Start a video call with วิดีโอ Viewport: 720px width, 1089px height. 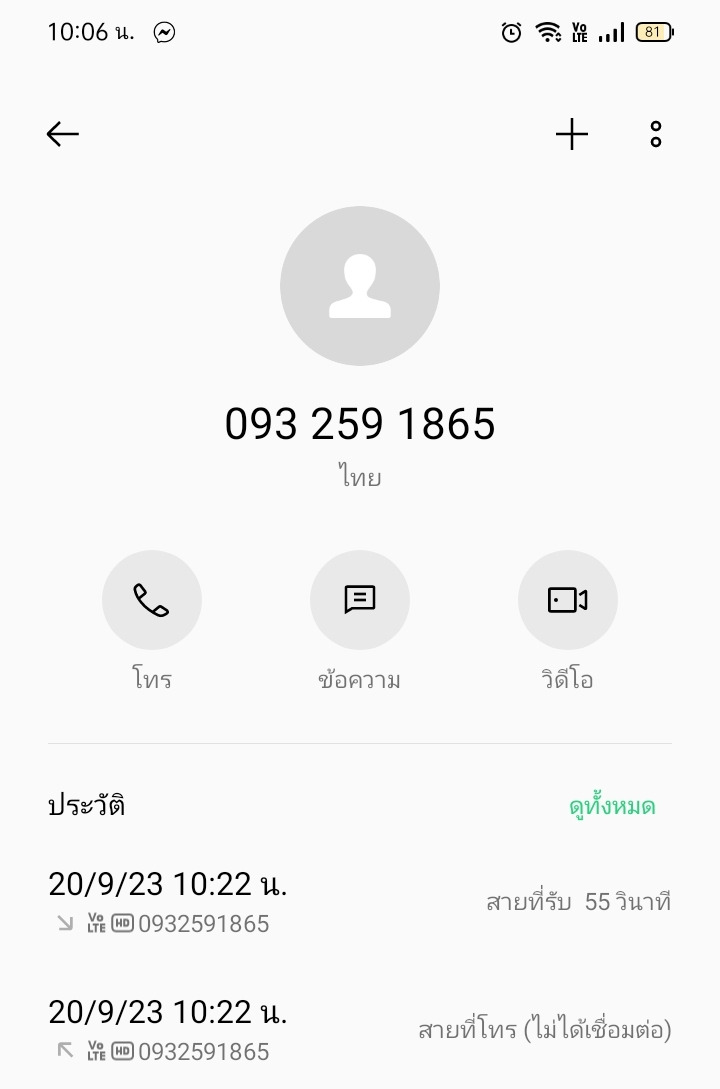(567, 600)
